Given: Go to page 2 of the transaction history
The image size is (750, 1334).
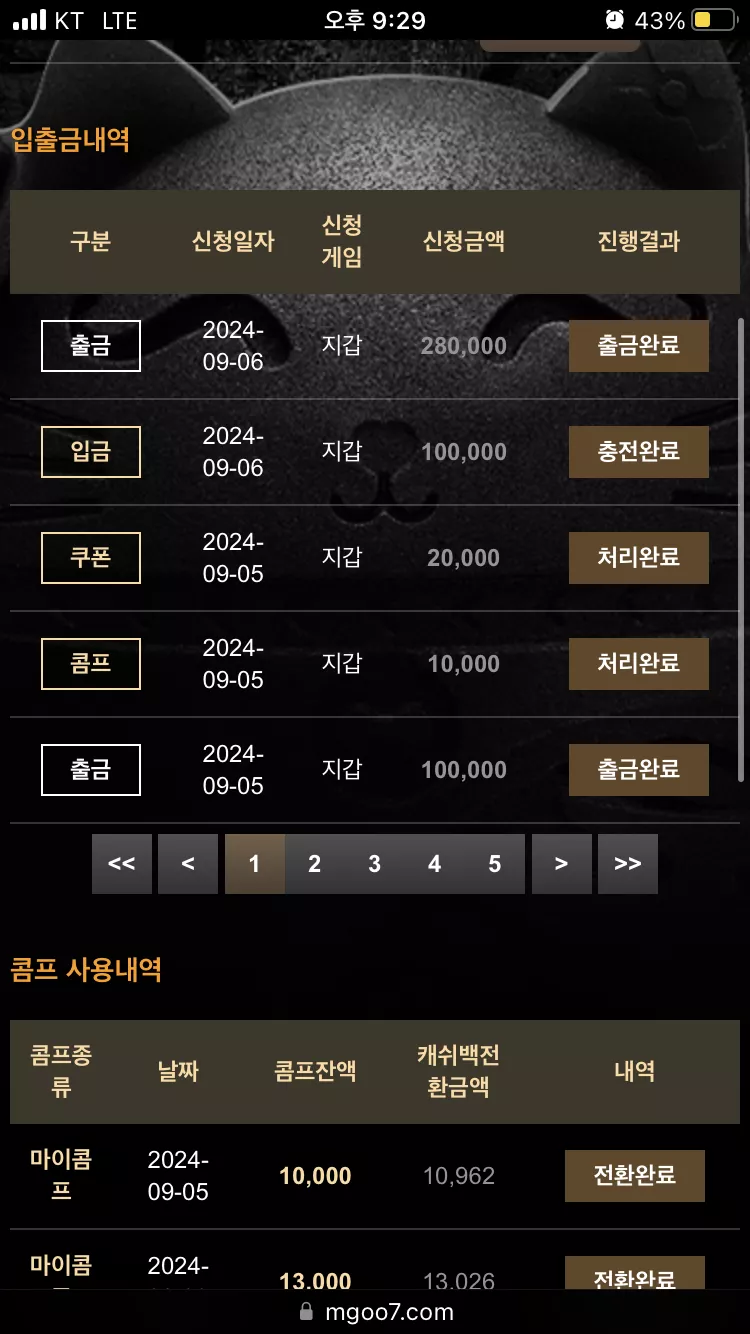Looking at the screenshot, I should (x=314, y=864).
